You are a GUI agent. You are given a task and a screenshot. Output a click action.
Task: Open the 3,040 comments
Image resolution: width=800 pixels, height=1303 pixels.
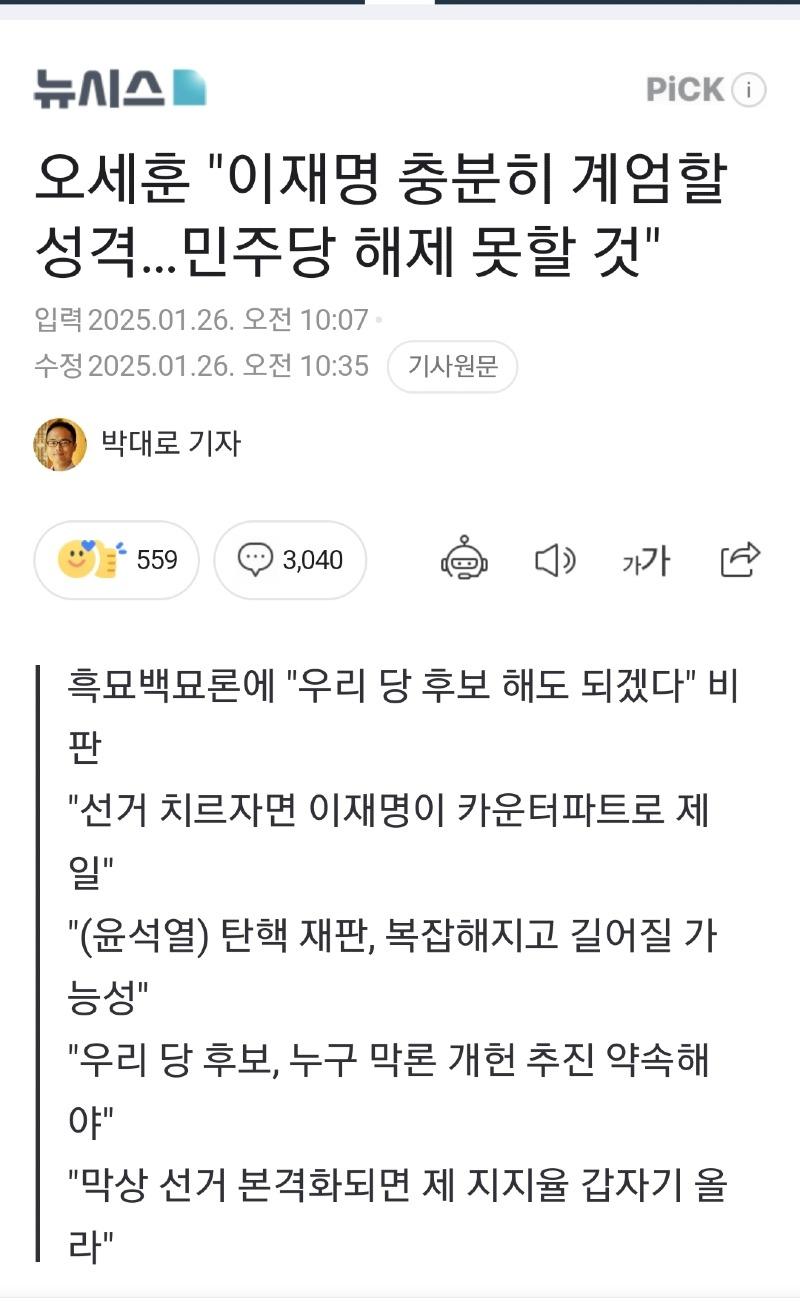tap(290, 560)
